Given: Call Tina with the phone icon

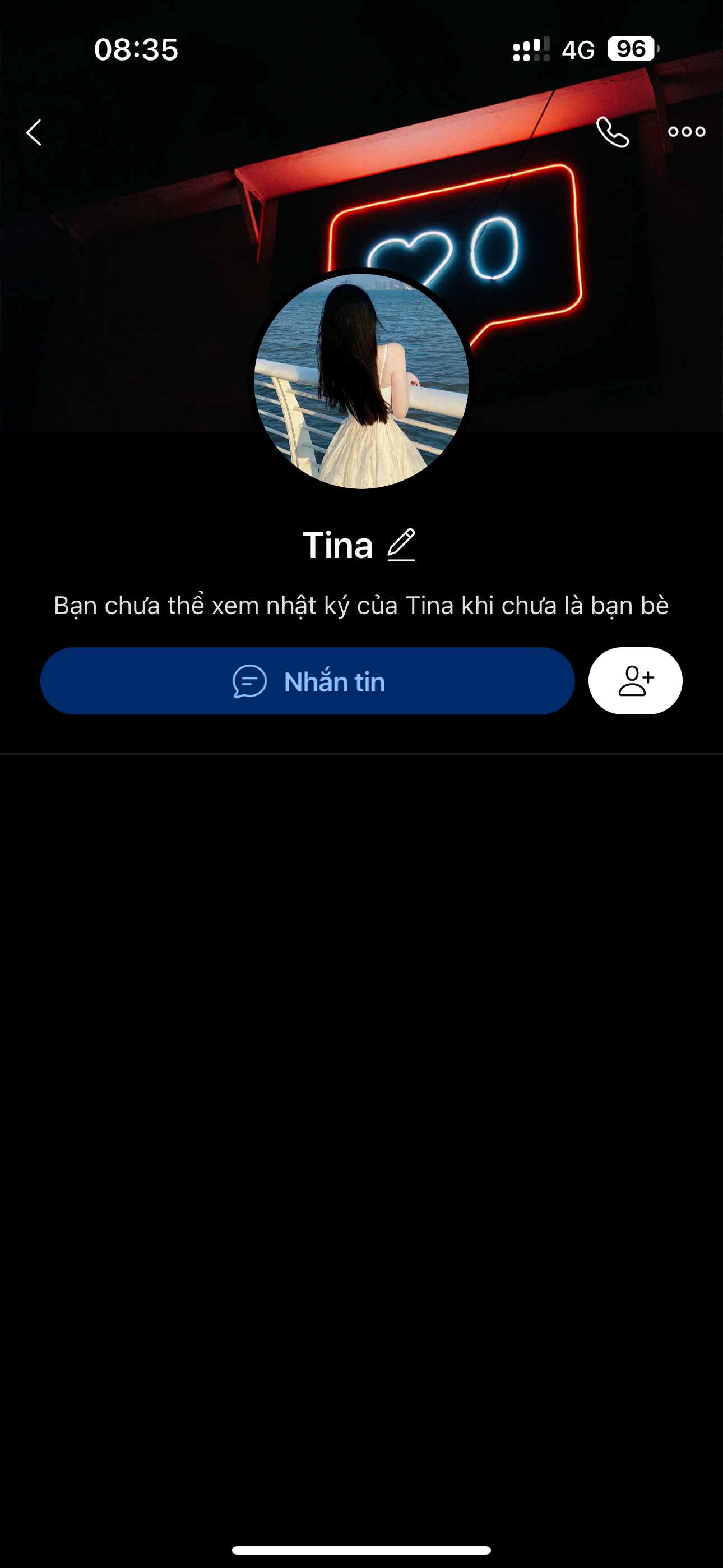Looking at the screenshot, I should pyautogui.click(x=612, y=132).
